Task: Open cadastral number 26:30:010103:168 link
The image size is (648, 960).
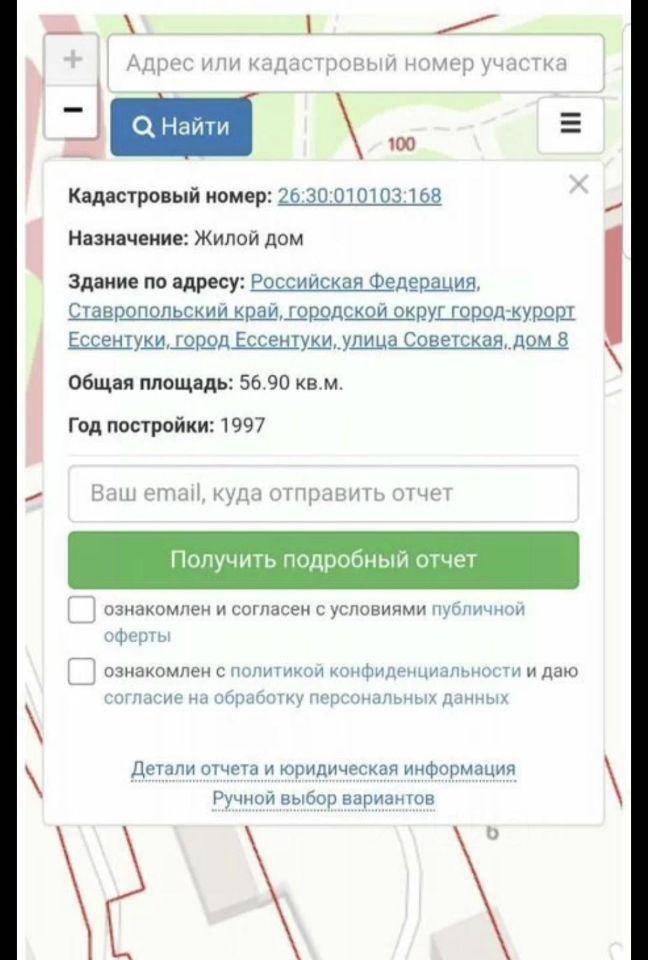Action: (x=359, y=196)
